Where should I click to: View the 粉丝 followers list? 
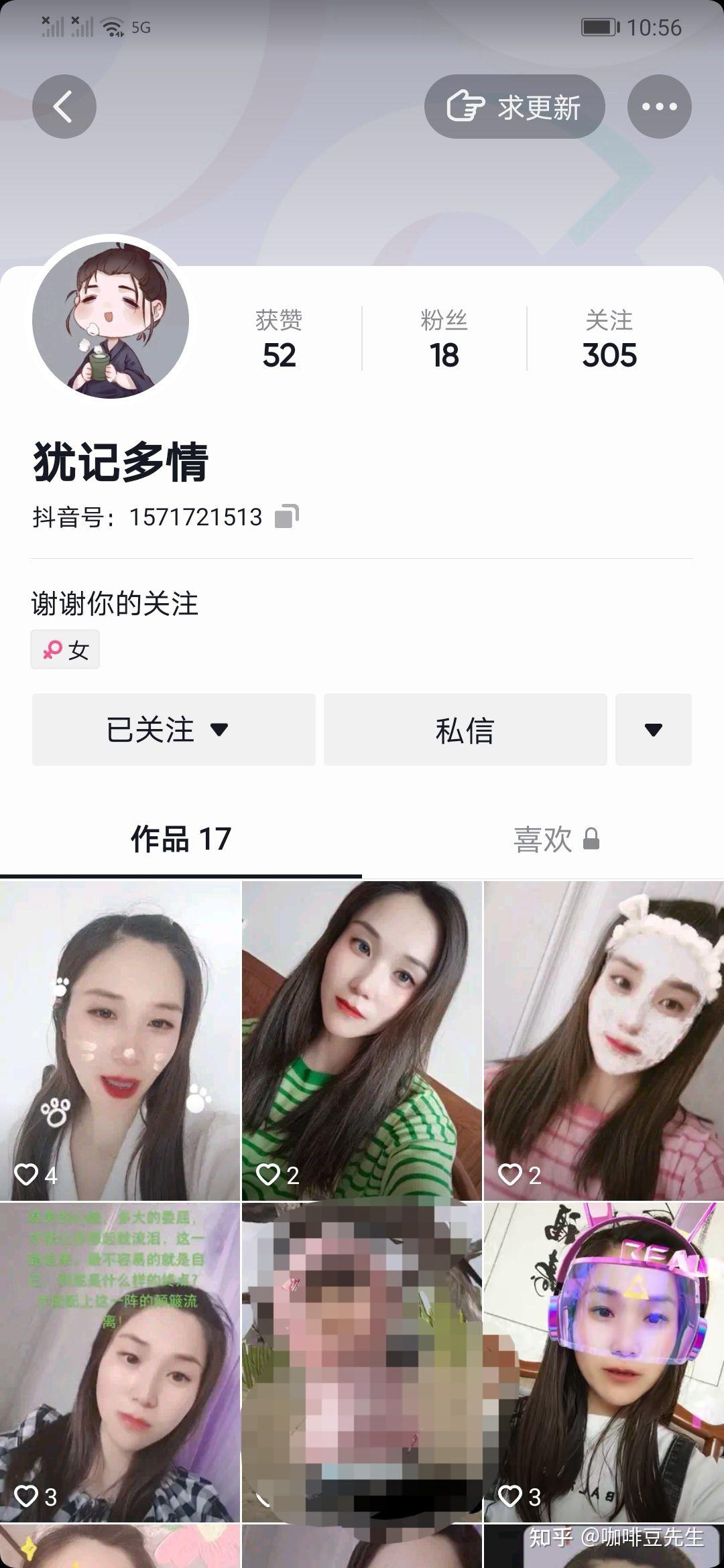tap(444, 339)
